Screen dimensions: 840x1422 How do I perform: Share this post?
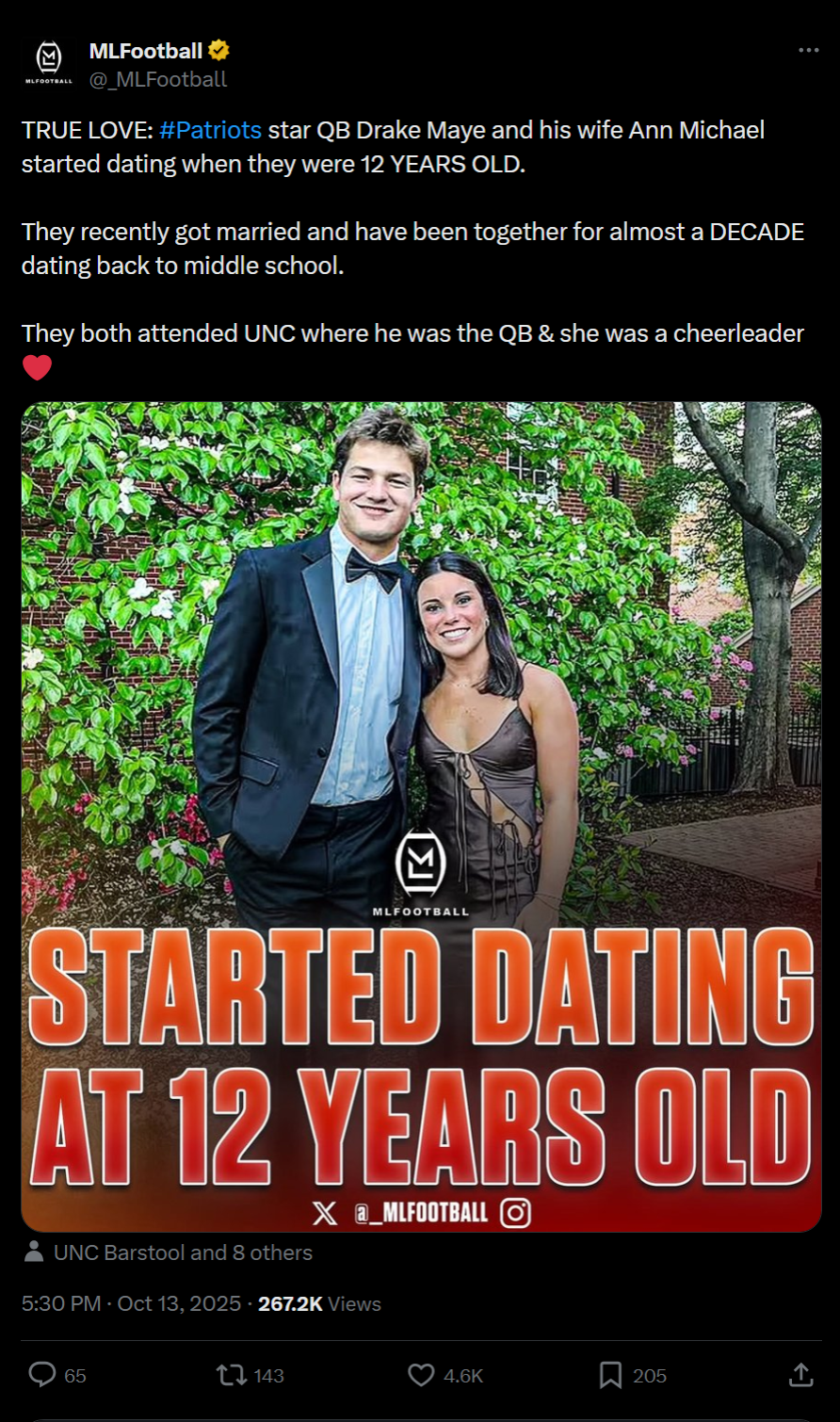pyautogui.click(x=800, y=1375)
